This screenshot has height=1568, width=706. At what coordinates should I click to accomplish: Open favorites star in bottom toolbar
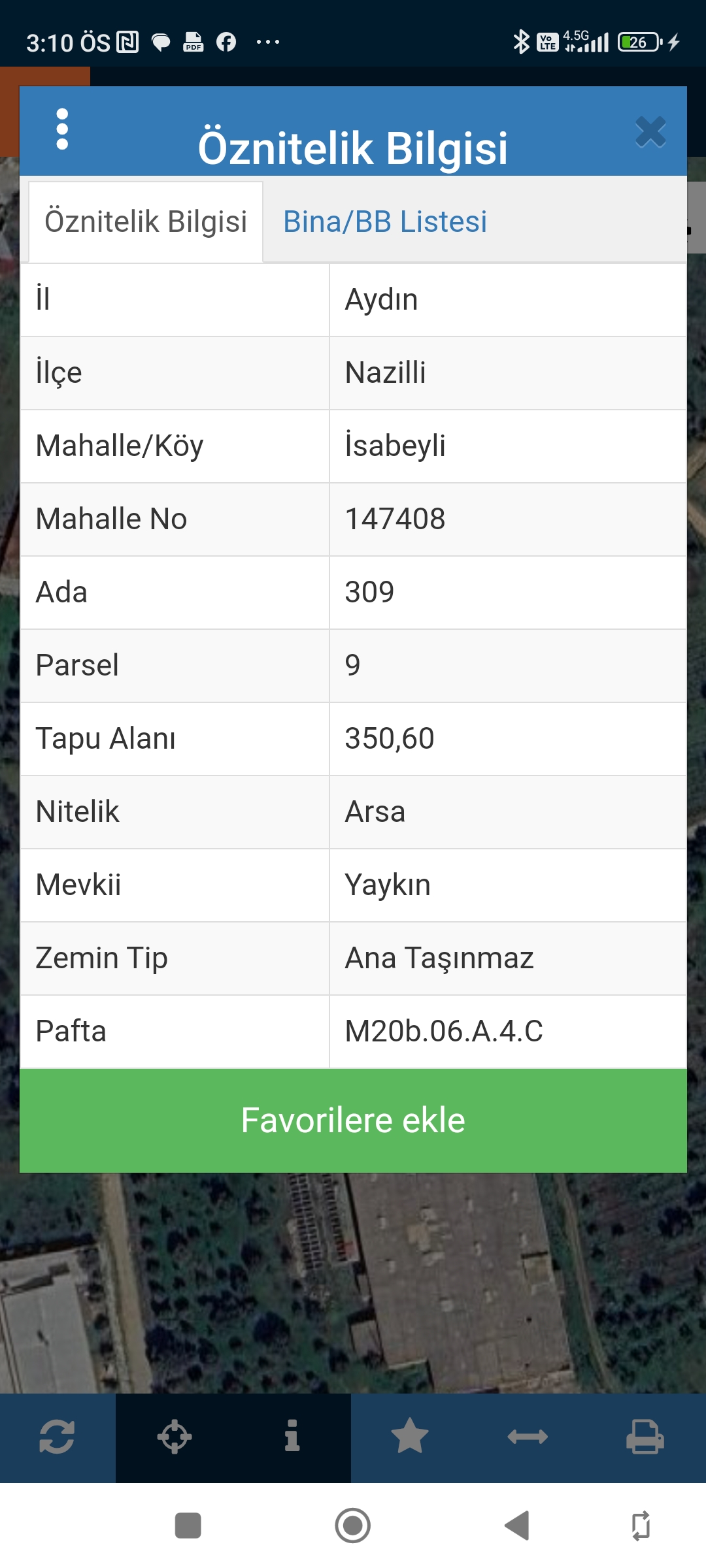coord(410,1435)
